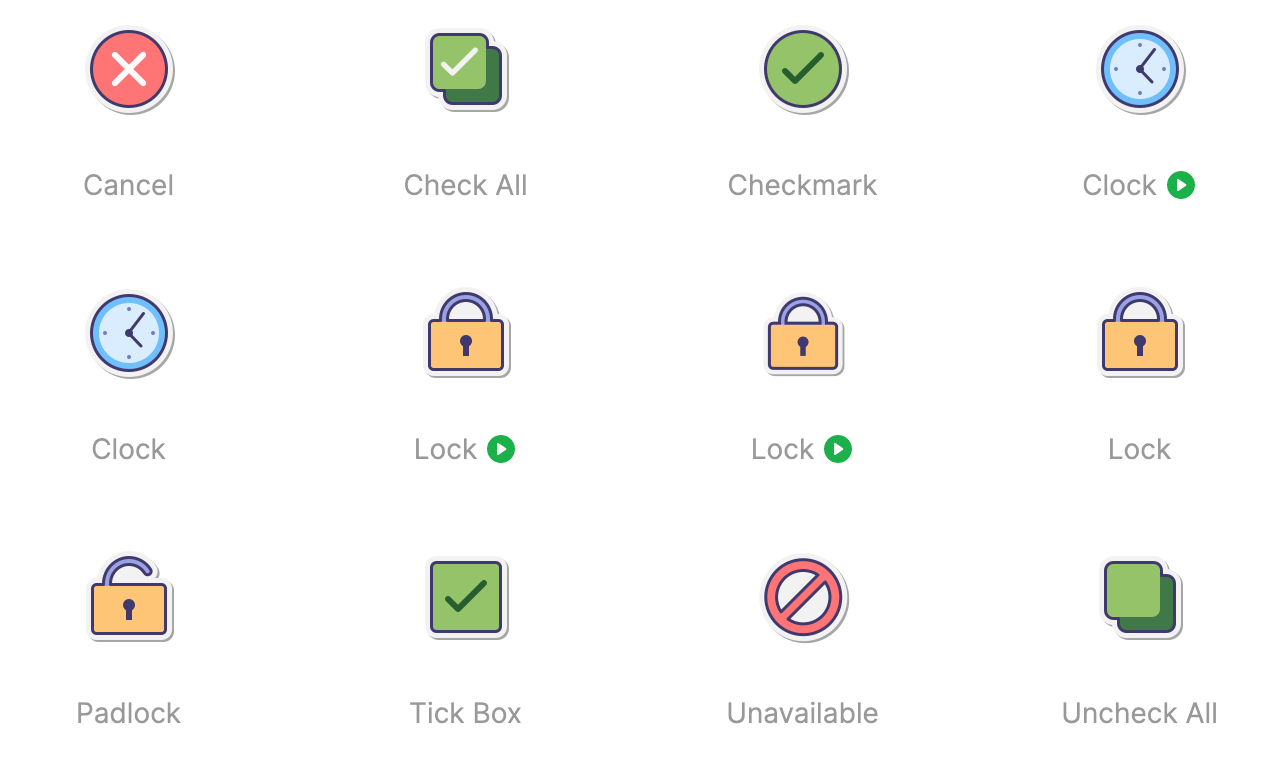This screenshot has width=1274, height=770.
Task: View the Uncheck All icon
Action: click(1140, 598)
